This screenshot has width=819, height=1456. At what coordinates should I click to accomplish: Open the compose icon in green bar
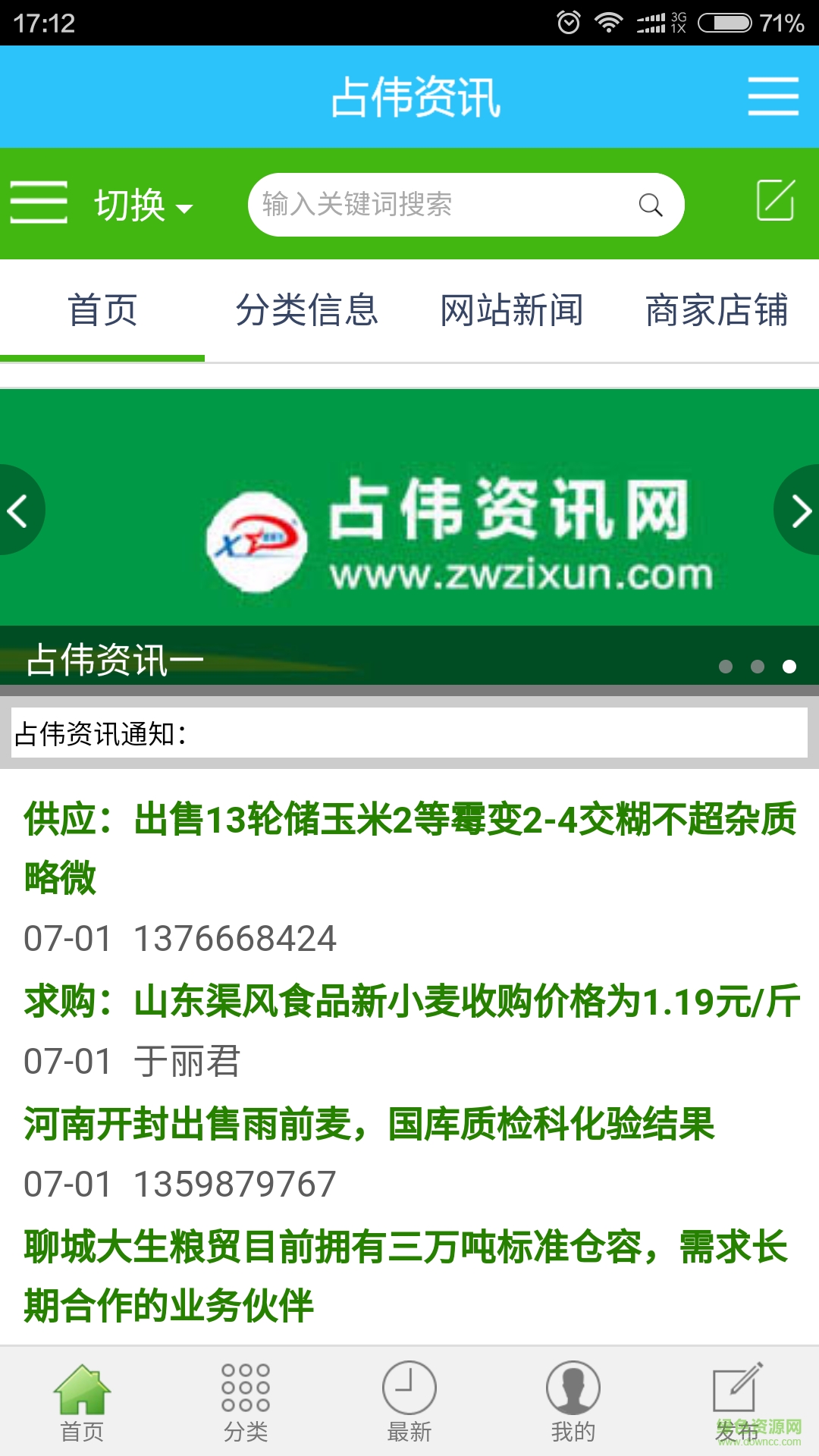tap(776, 201)
